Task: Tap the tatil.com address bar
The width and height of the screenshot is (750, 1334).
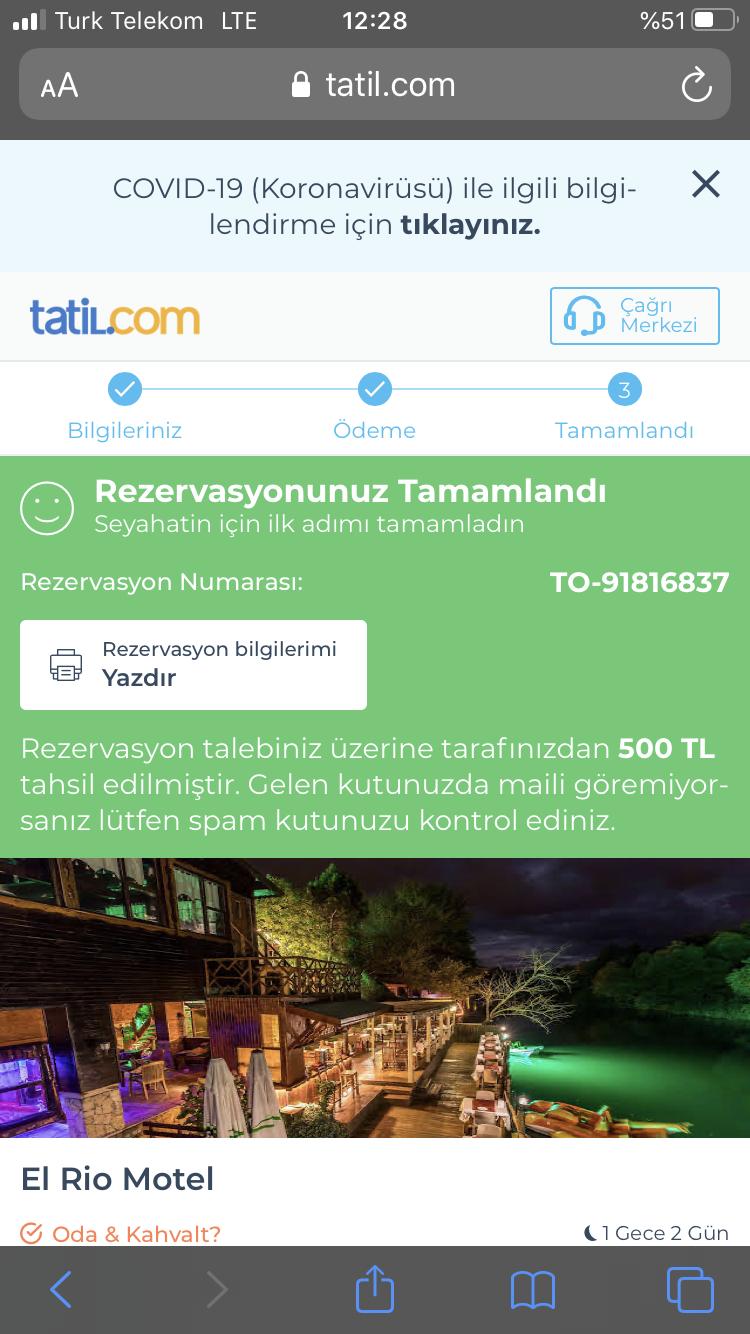Action: 375,85
